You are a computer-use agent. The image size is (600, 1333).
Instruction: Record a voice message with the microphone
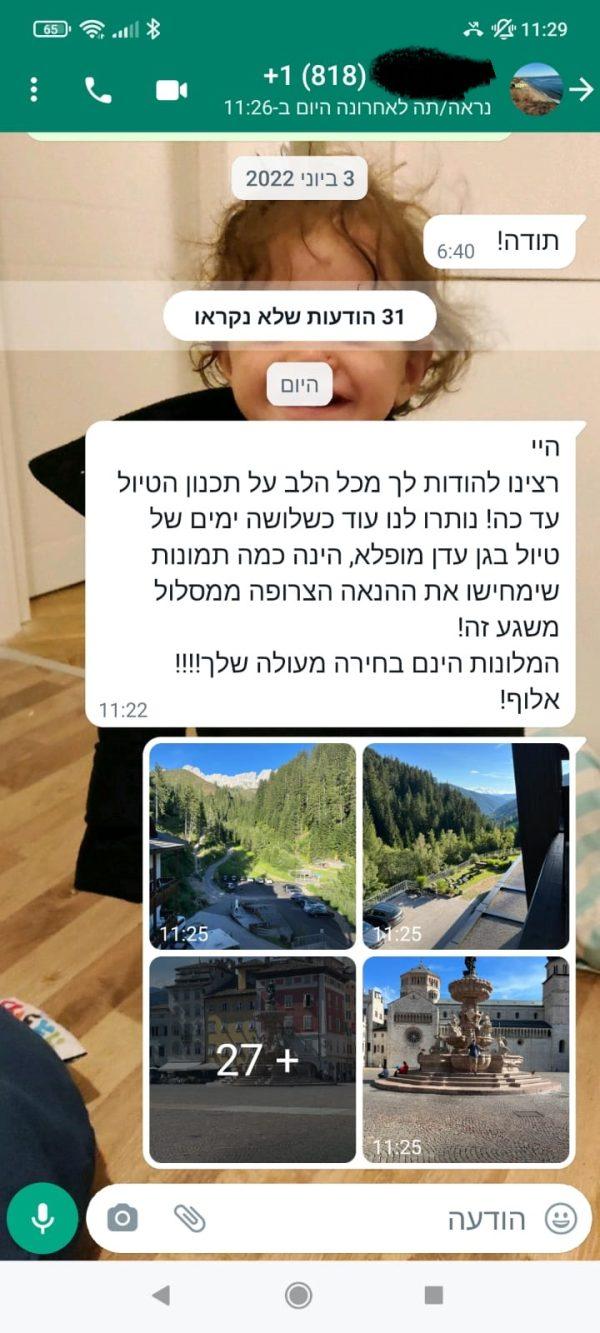[42, 1218]
